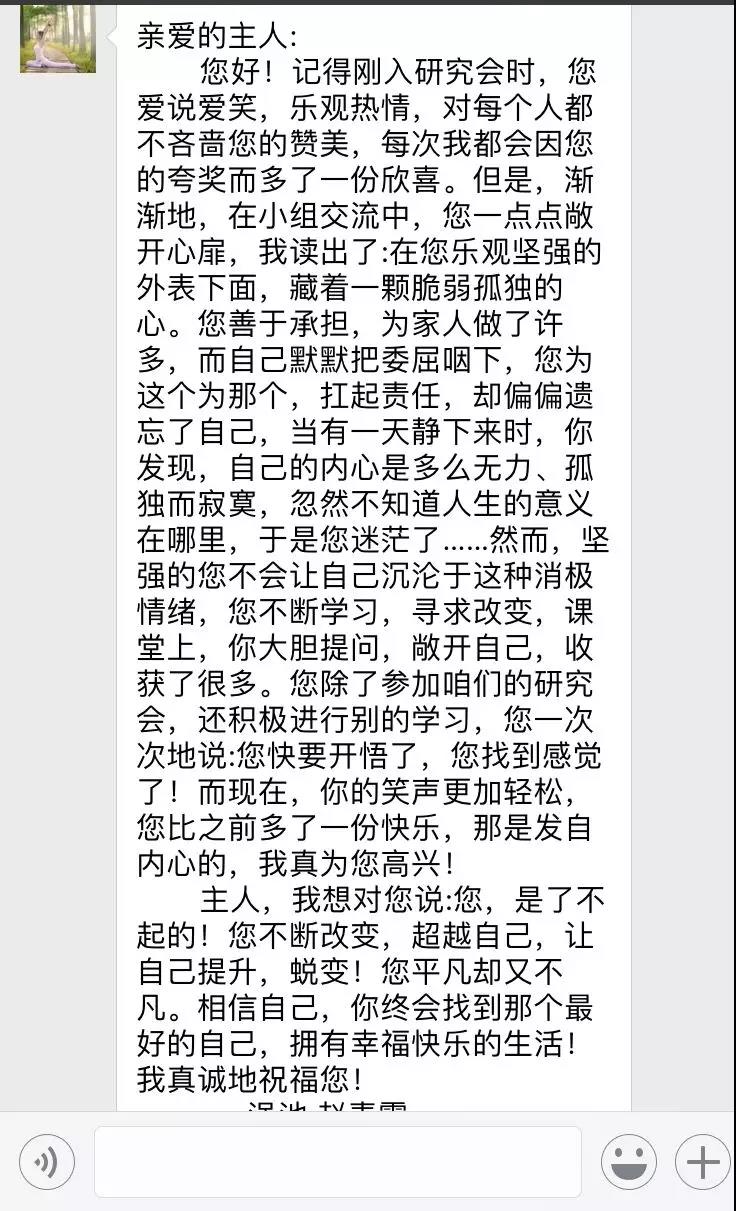Focus the message text field
Screen dimensions: 736x1211
point(338,1162)
